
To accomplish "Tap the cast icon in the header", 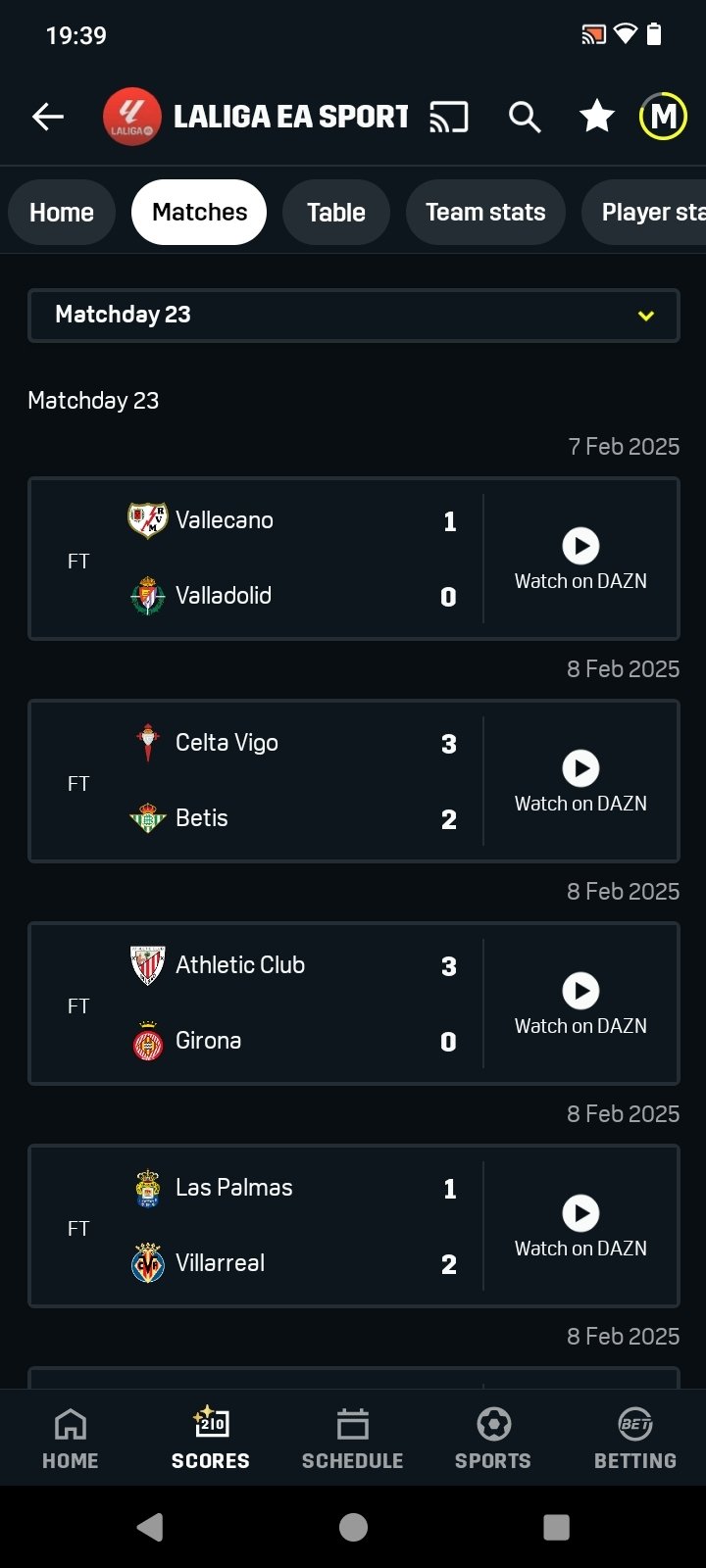I will pos(449,118).
